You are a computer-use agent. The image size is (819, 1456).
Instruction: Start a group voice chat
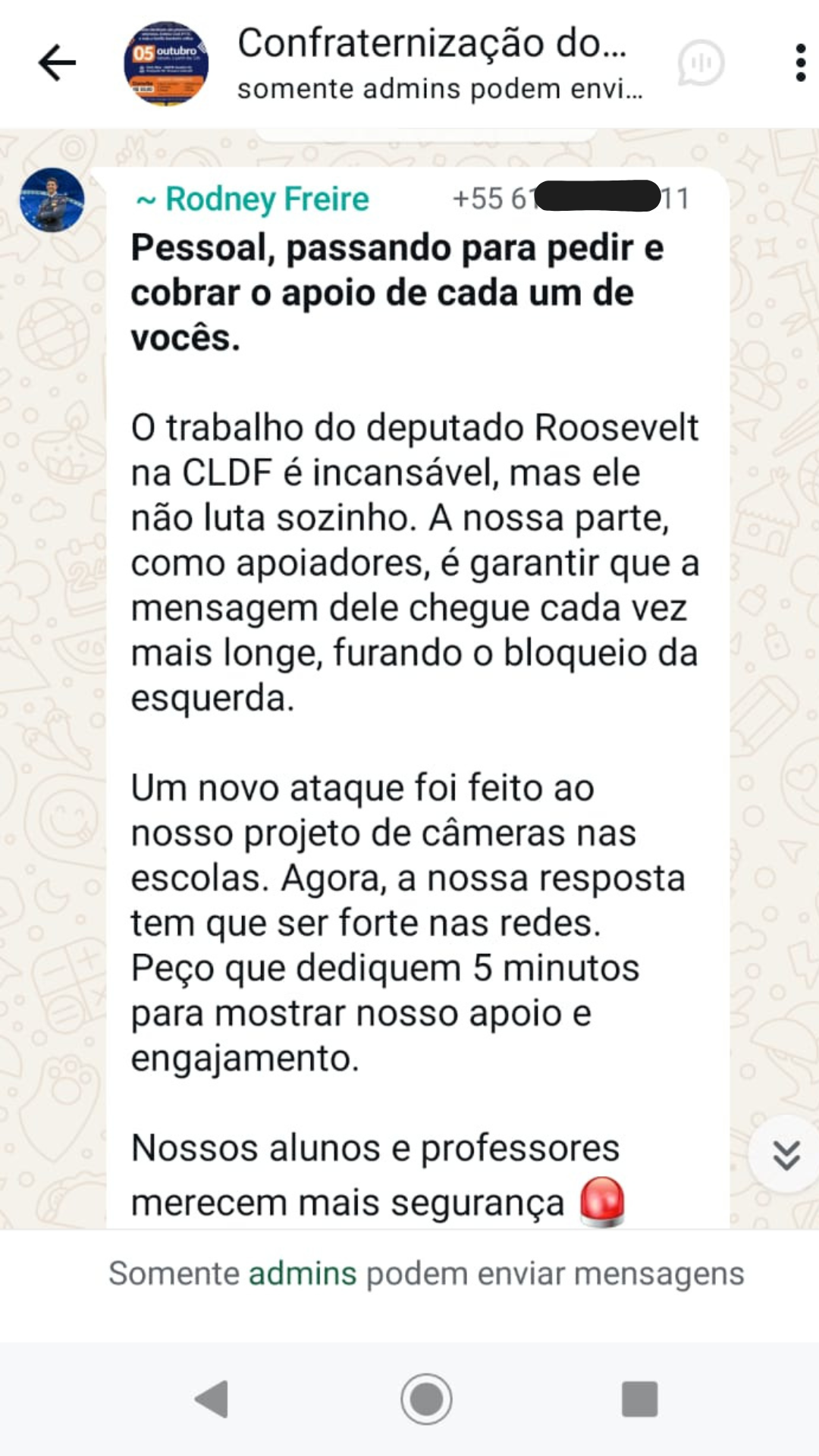(x=701, y=63)
